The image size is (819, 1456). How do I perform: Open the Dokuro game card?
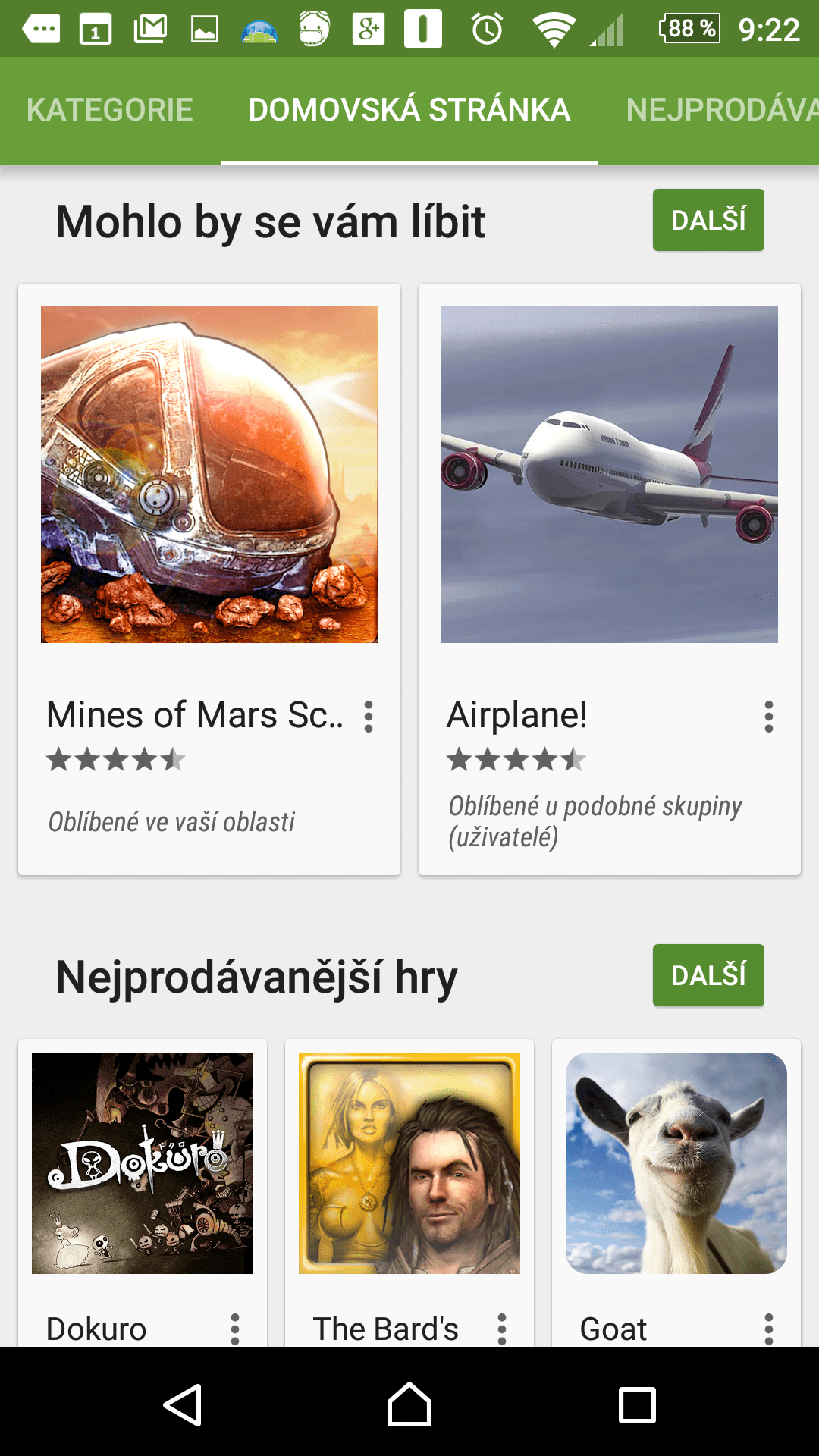tap(143, 1193)
